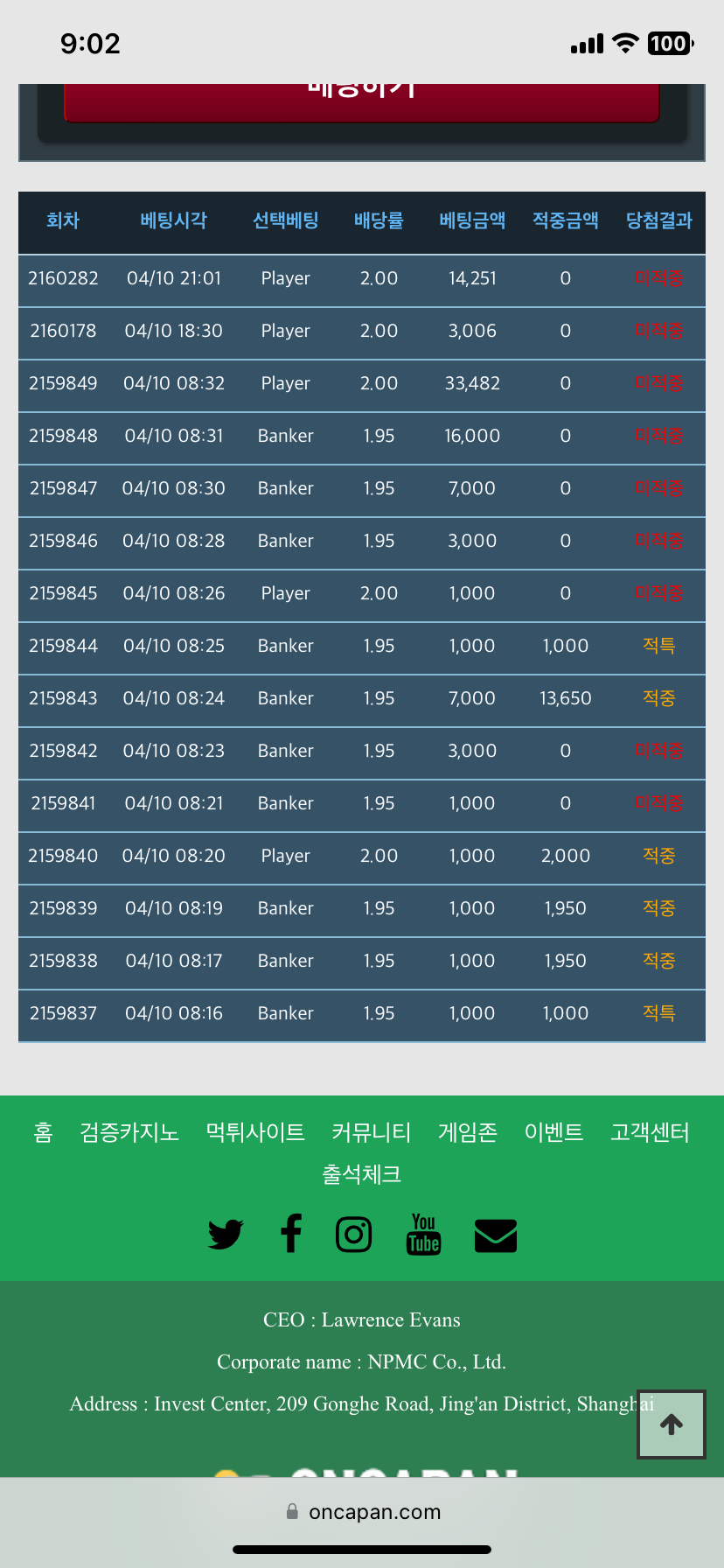
Task: Open 고객센터 support link
Action: click(650, 1132)
